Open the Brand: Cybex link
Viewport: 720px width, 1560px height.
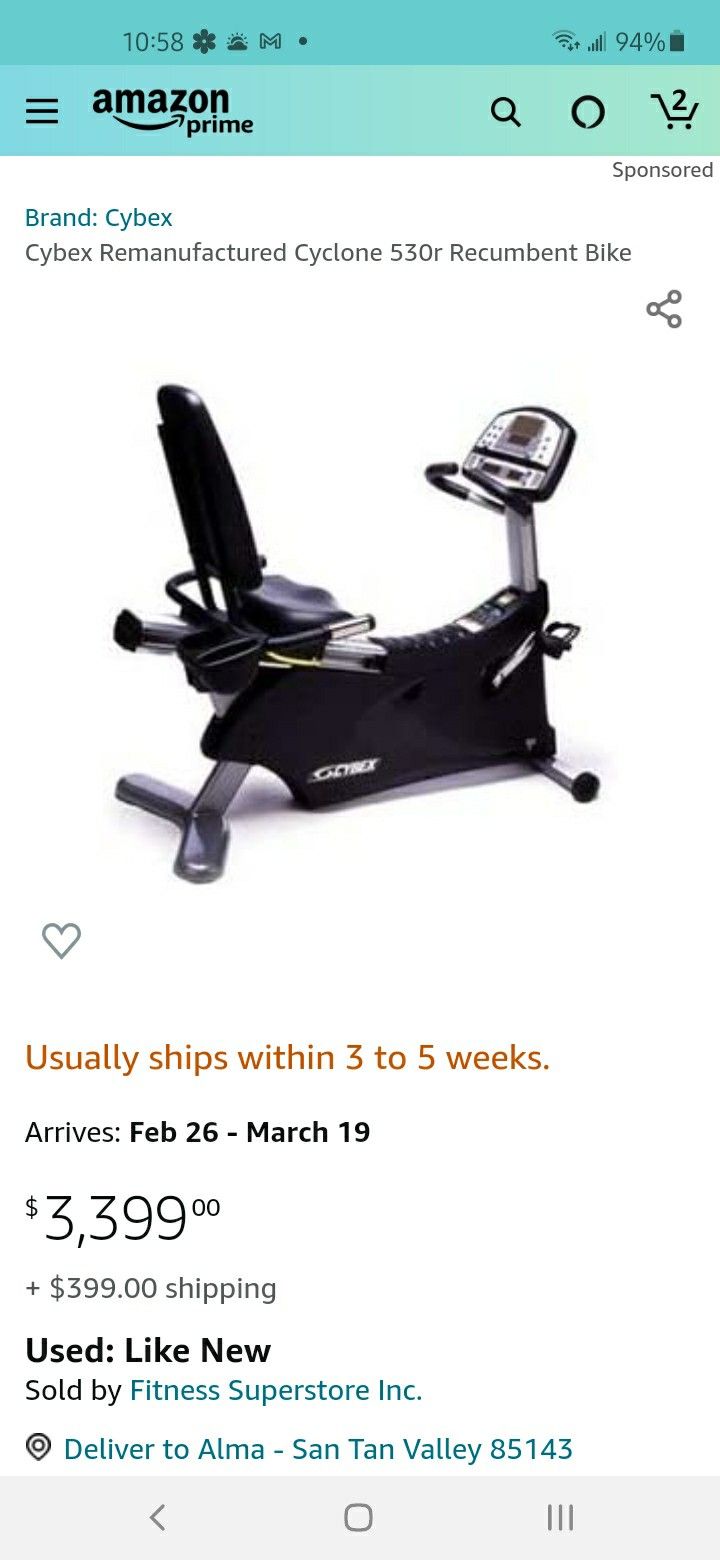98,217
